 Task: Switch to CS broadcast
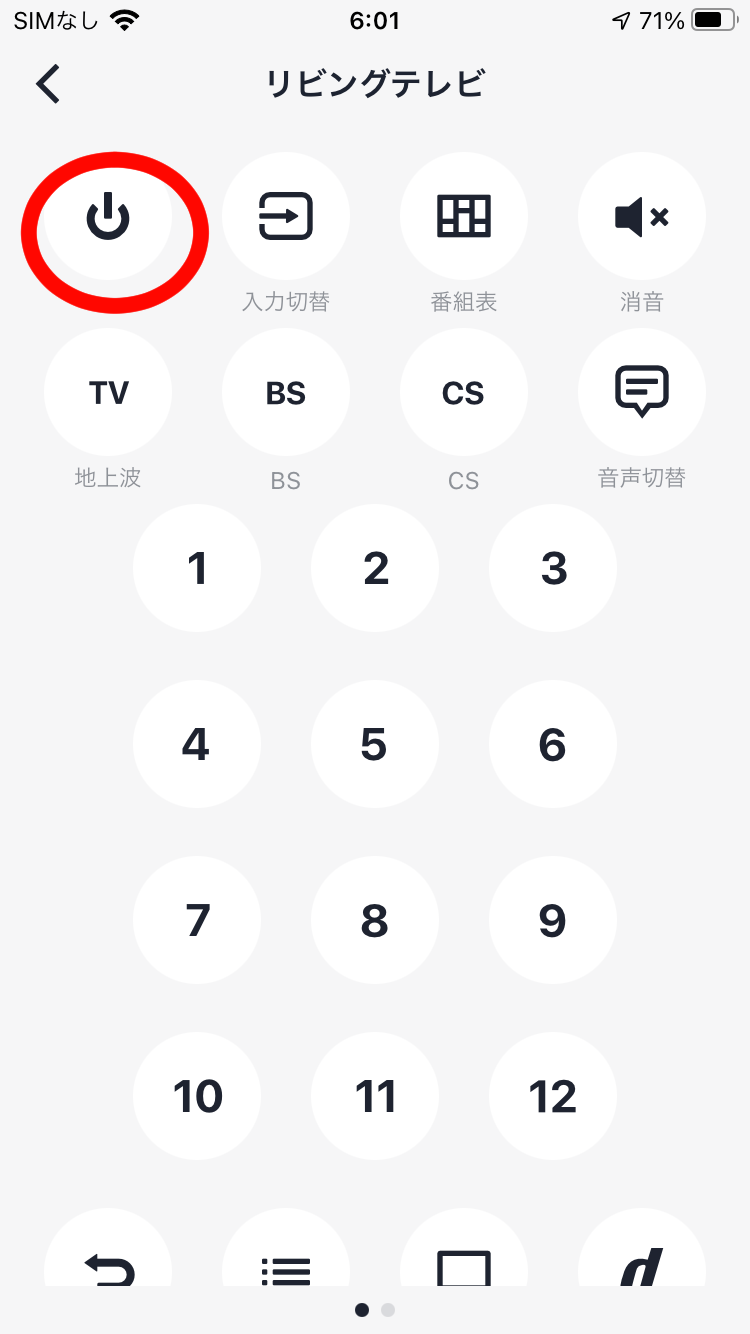(464, 393)
